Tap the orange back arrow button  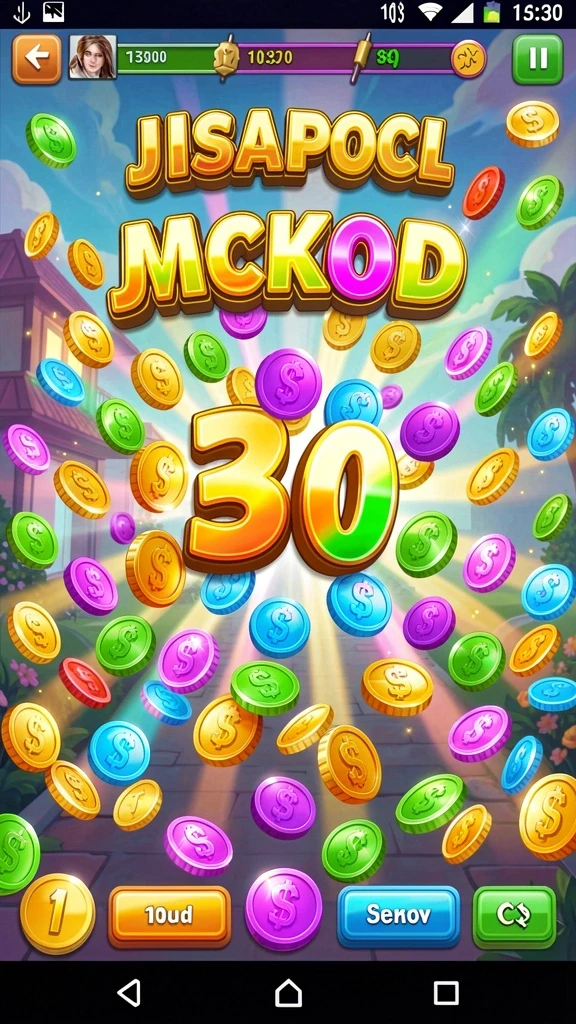(x=37, y=59)
